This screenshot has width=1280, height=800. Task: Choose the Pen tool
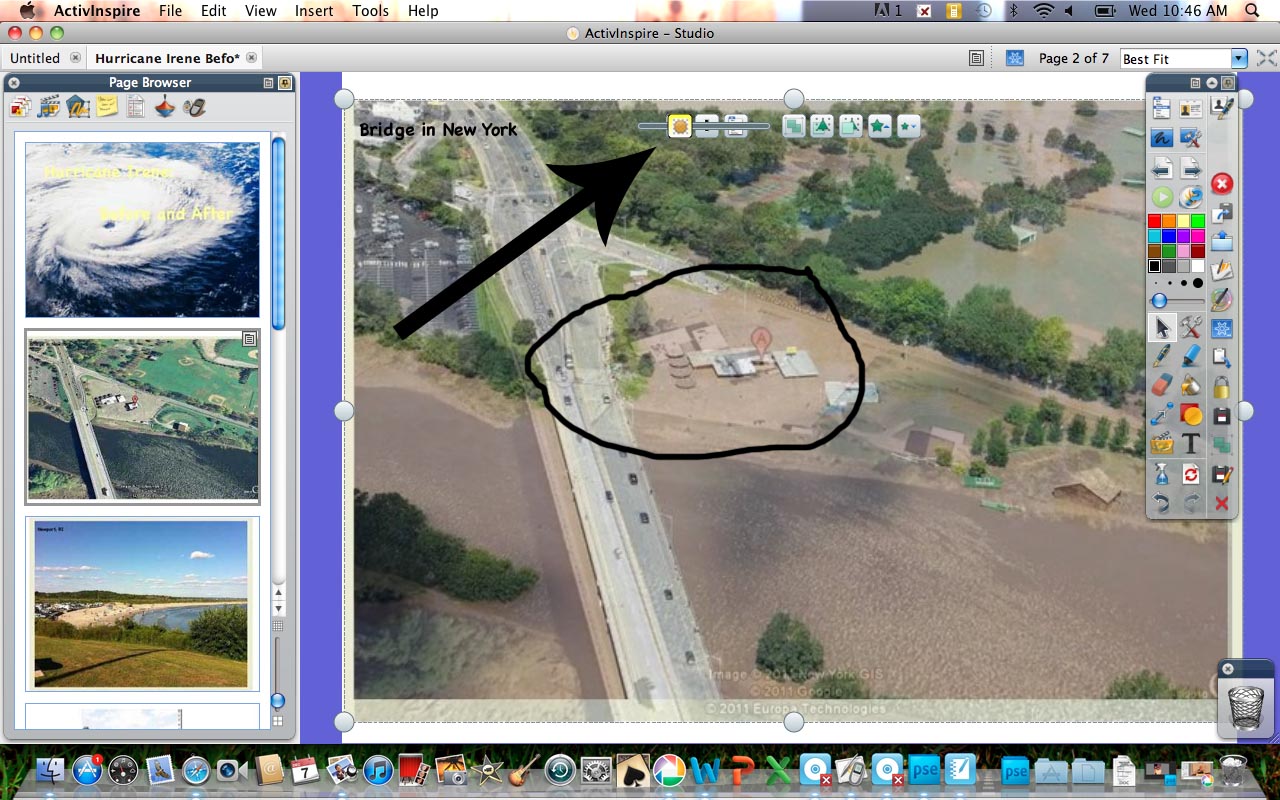click(1161, 356)
